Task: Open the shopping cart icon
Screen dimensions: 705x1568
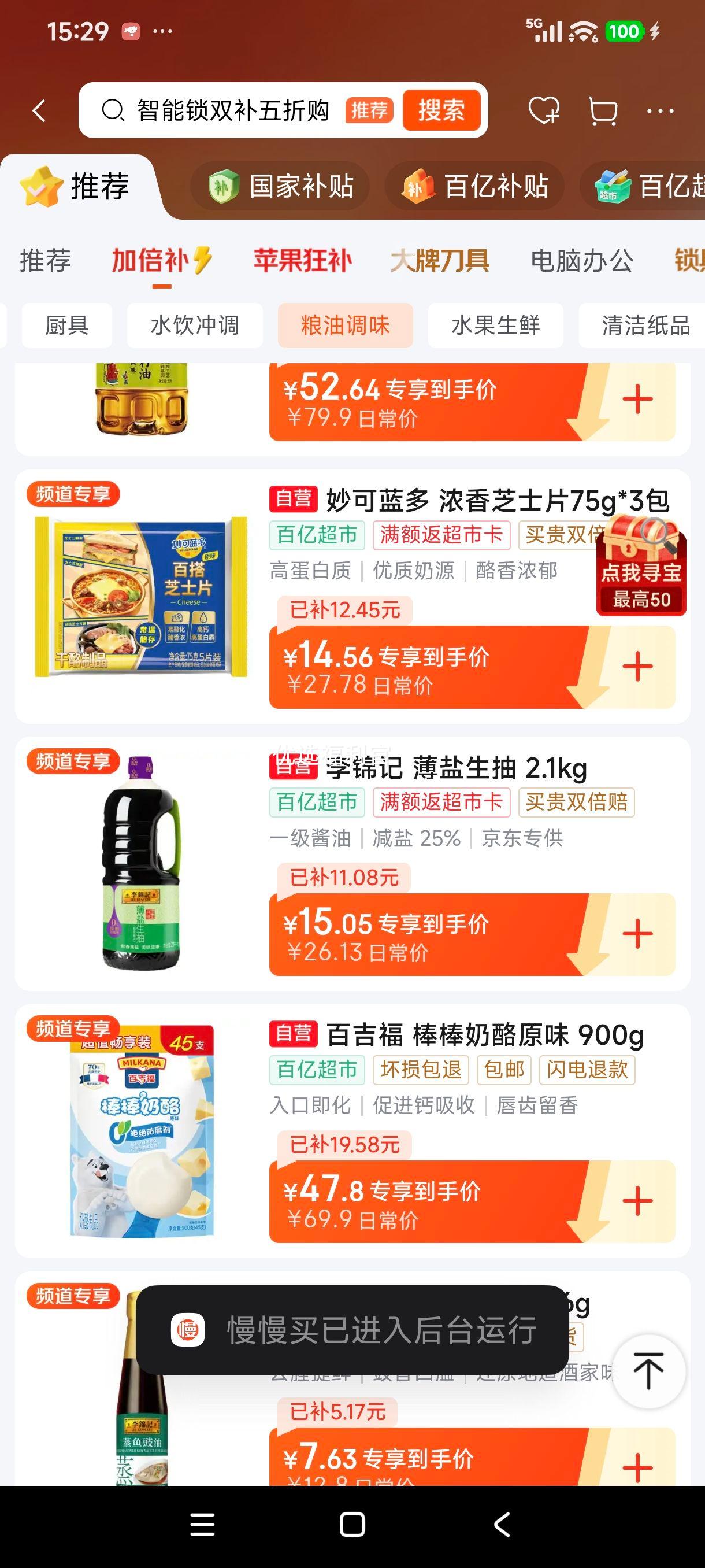Action: (602, 111)
